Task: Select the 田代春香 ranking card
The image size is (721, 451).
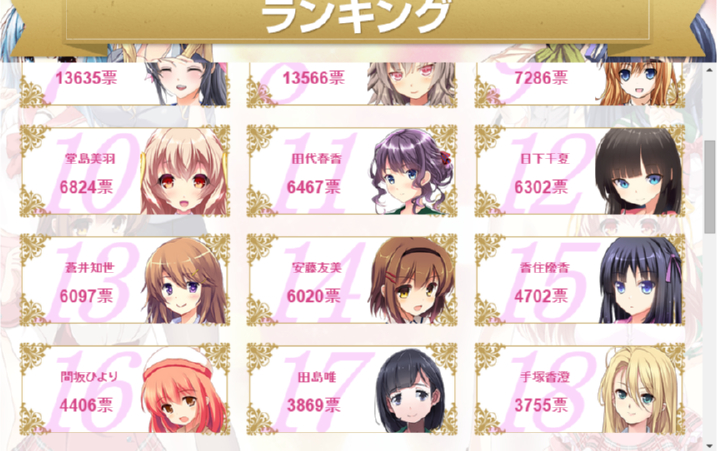Action: pyautogui.click(x=351, y=170)
